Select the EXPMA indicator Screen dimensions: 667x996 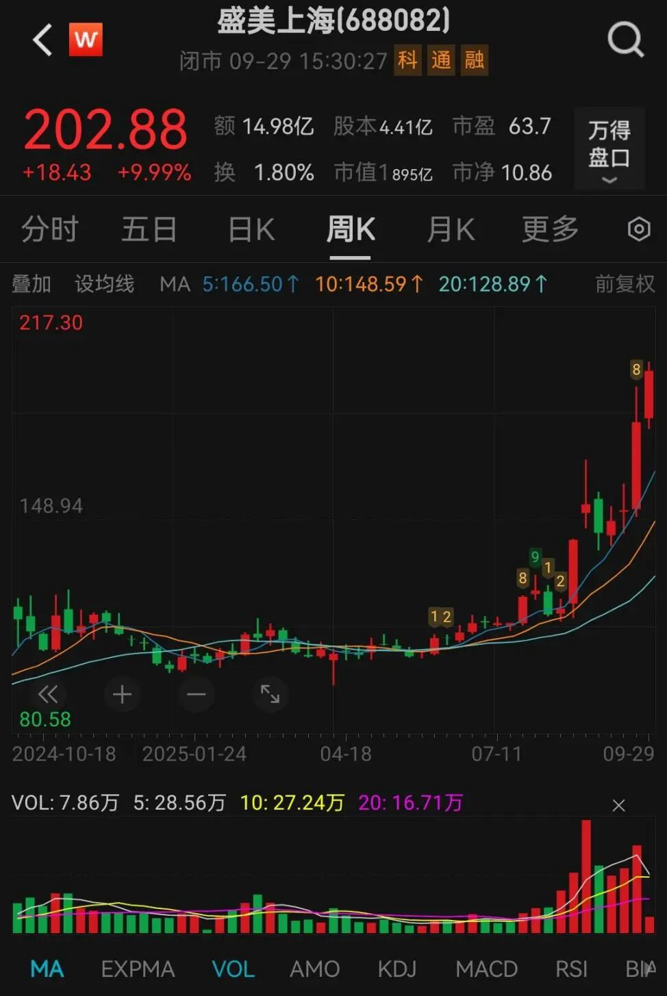[138, 969]
